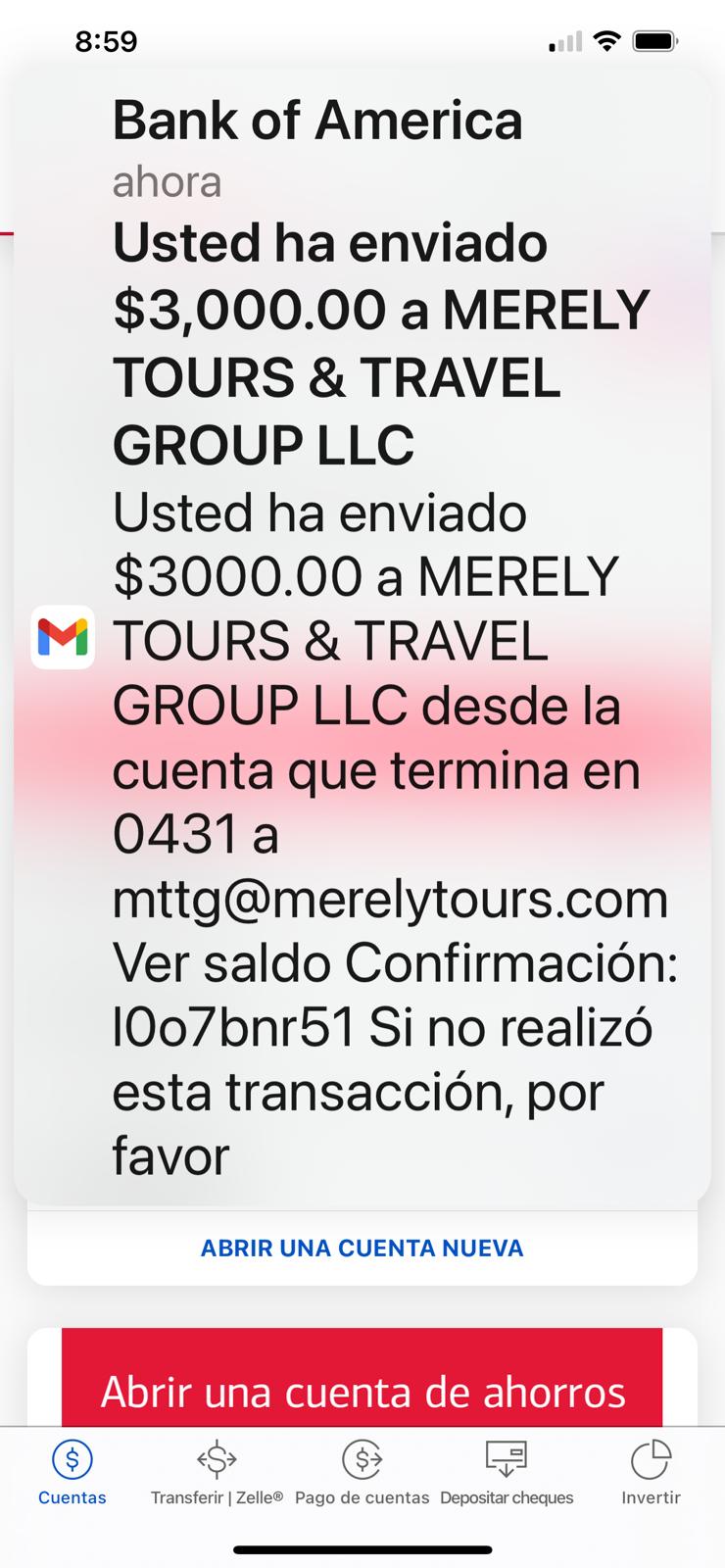Open the Pago de cuentas tab

coord(362,1473)
